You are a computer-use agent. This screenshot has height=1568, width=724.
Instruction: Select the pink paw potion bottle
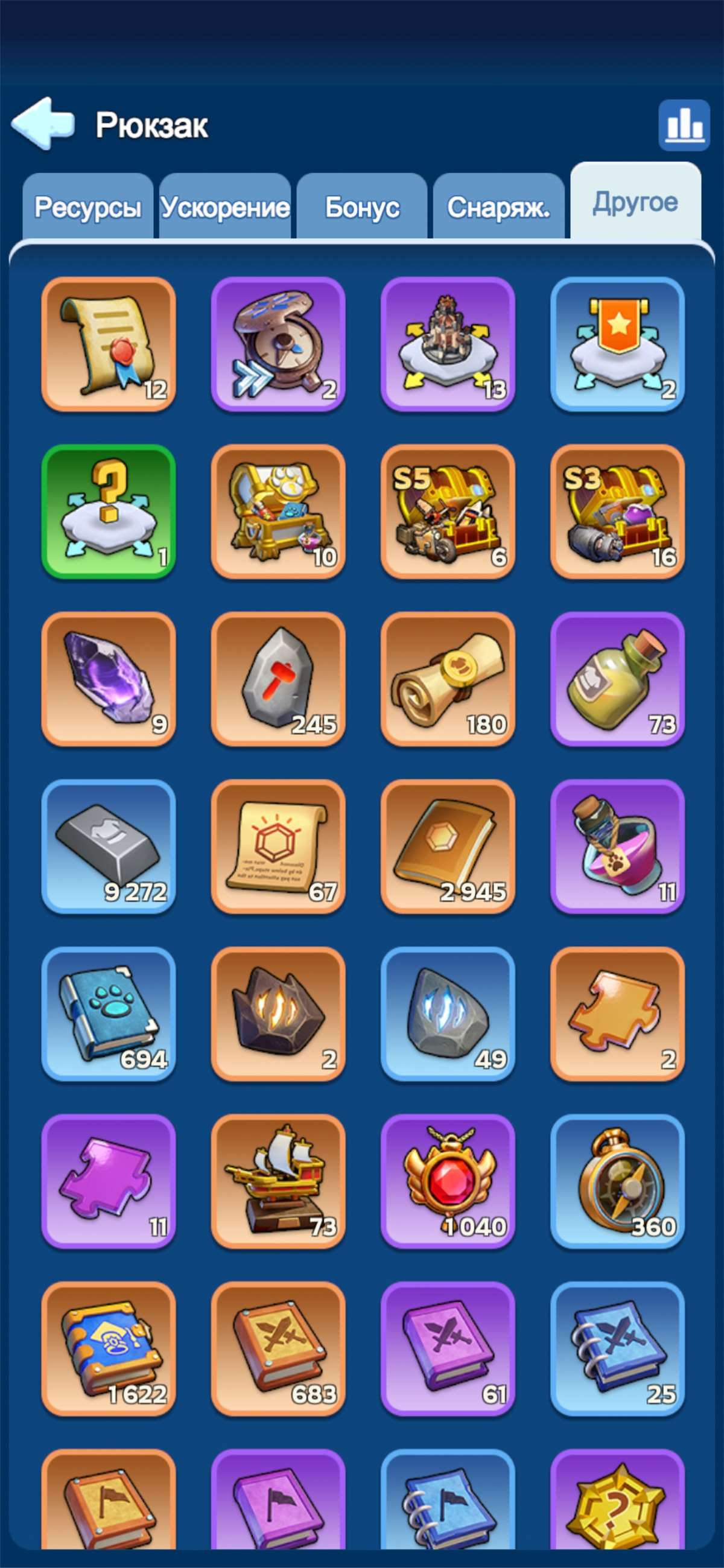tap(617, 846)
